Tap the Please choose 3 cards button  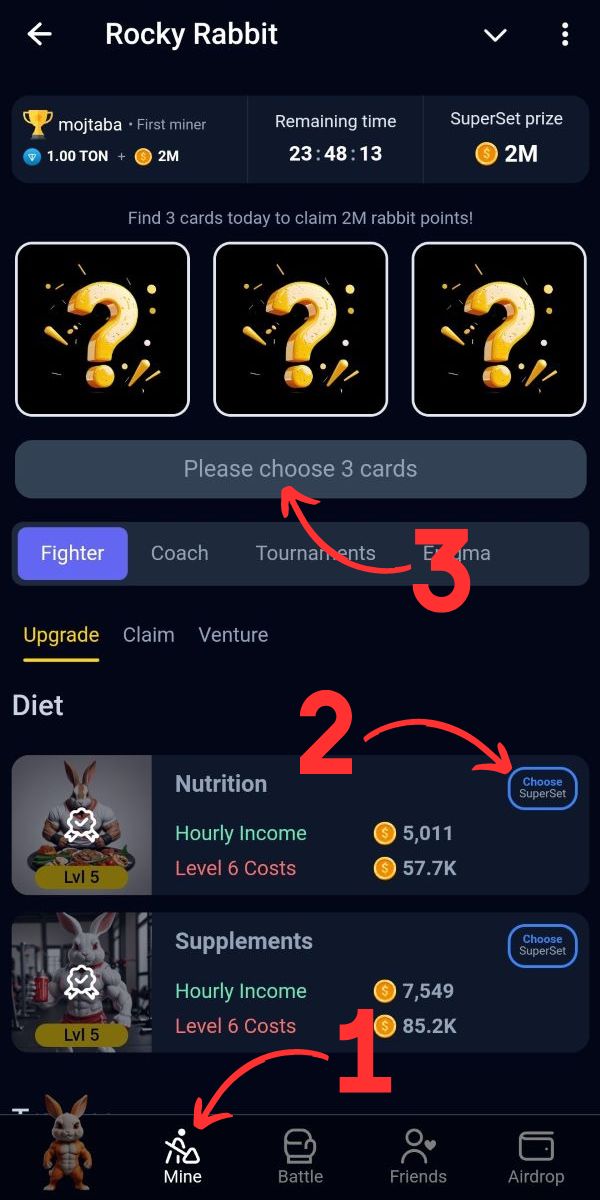300,469
